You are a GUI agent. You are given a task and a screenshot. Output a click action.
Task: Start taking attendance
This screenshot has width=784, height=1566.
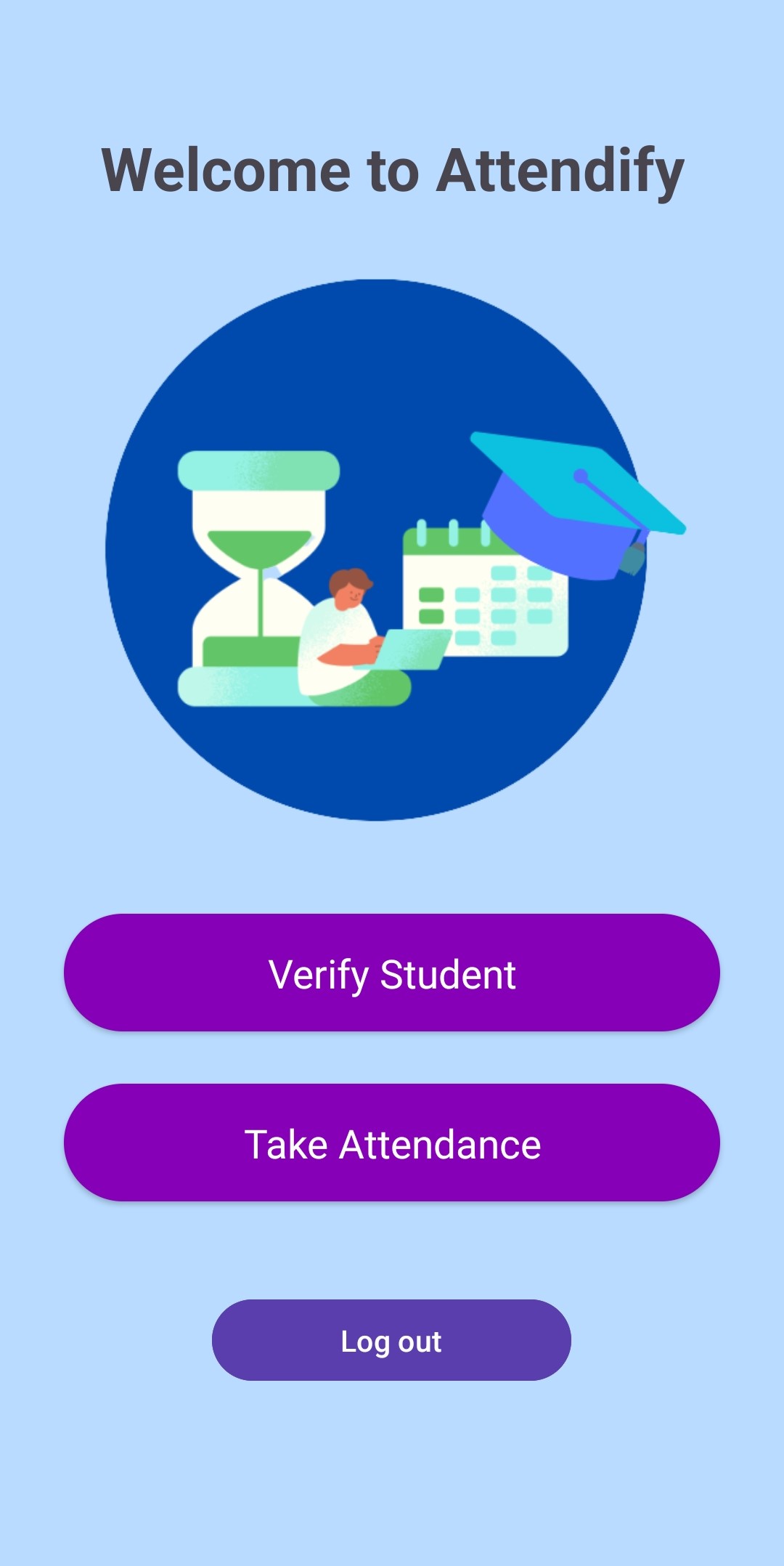click(392, 1143)
